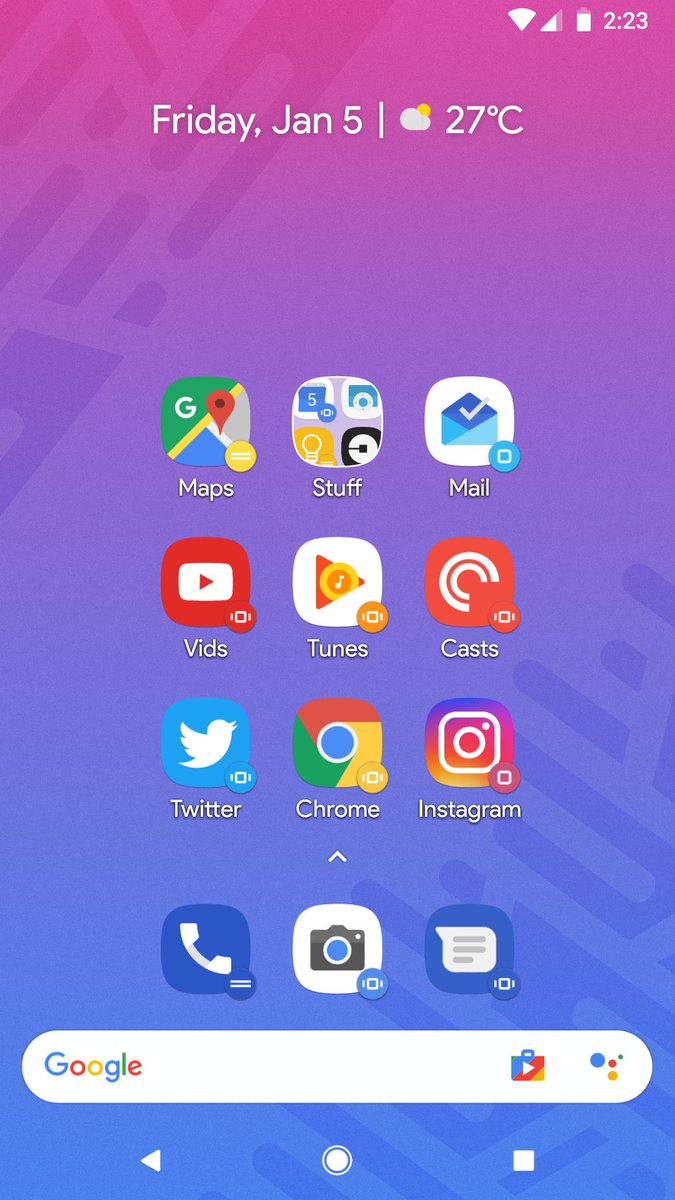Open the Maps app
The image size is (675, 1200).
pos(206,422)
